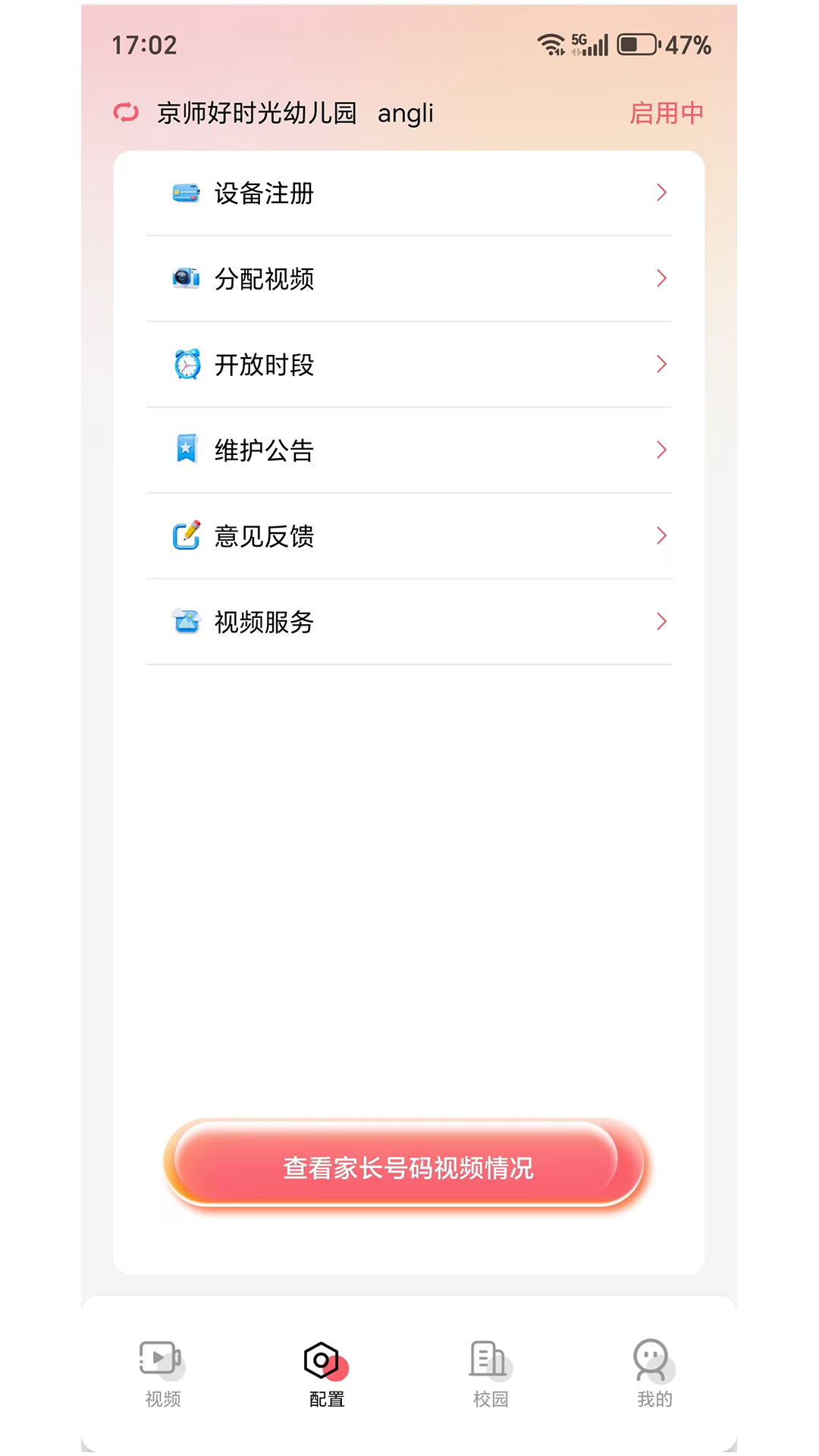The width and height of the screenshot is (819, 1456).
Task: Expand the 设备注册 row chevron
Action: tap(661, 193)
